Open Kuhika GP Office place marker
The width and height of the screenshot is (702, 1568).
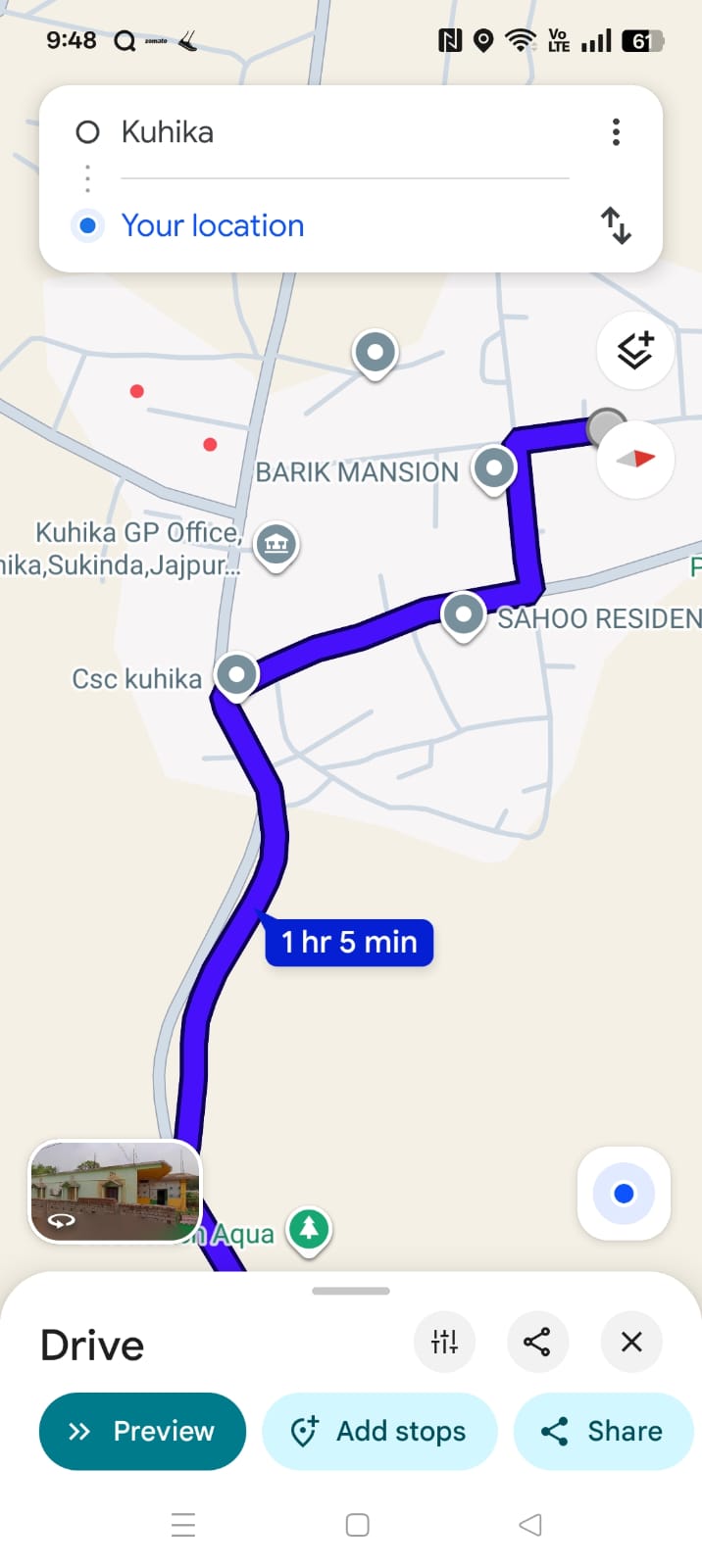[276, 542]
